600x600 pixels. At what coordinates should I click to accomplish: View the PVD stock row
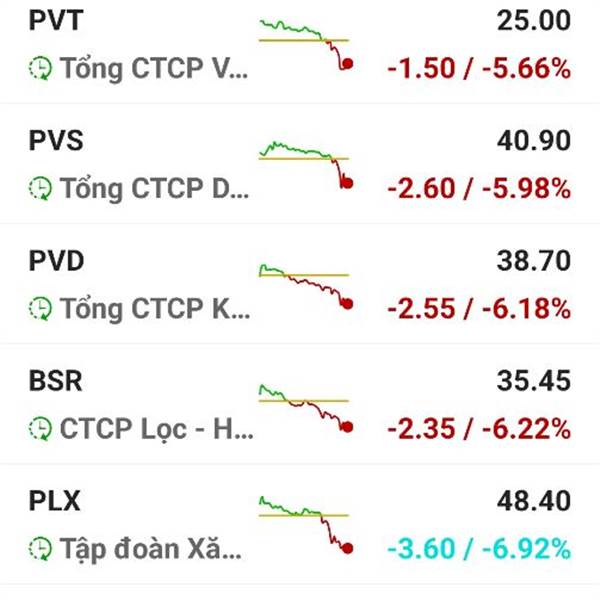300,285
